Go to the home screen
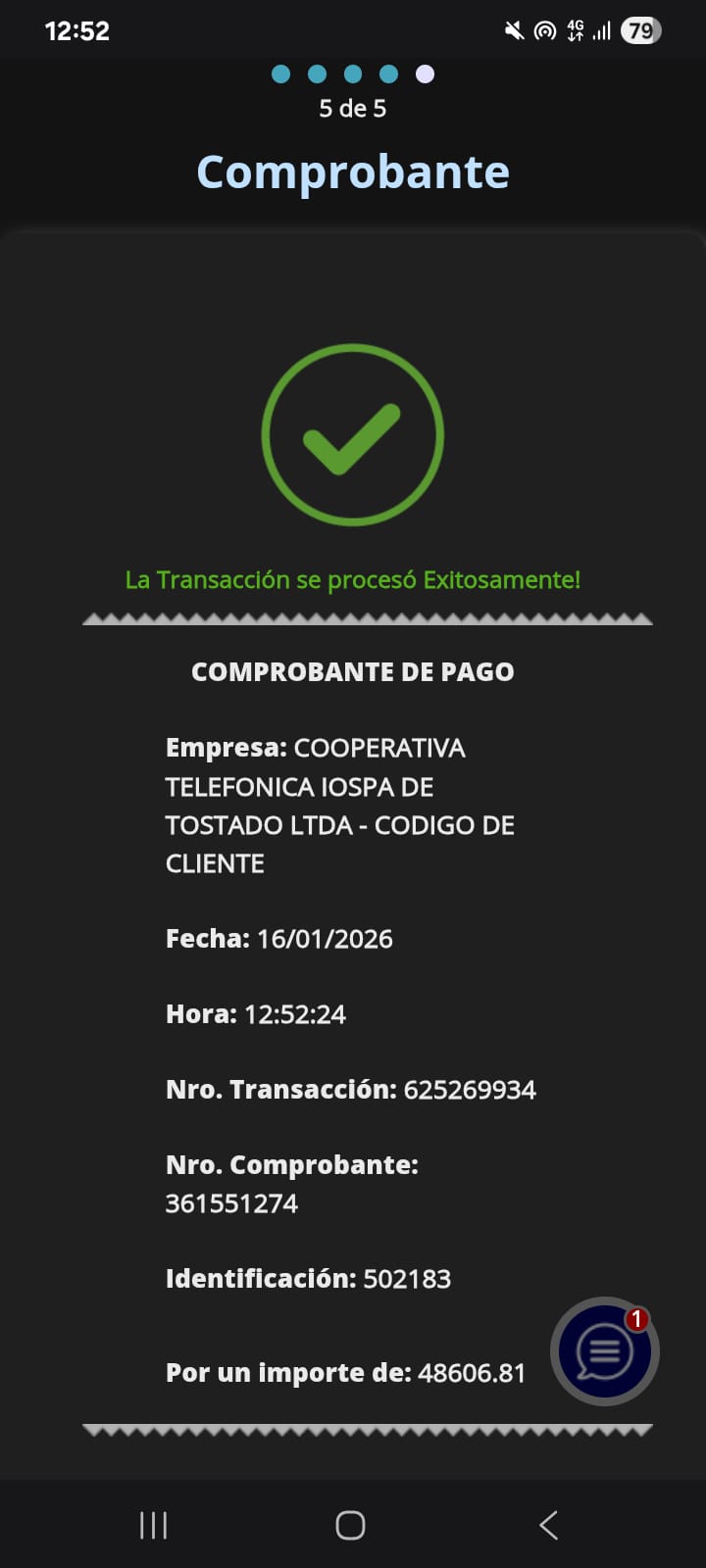 350,1525
